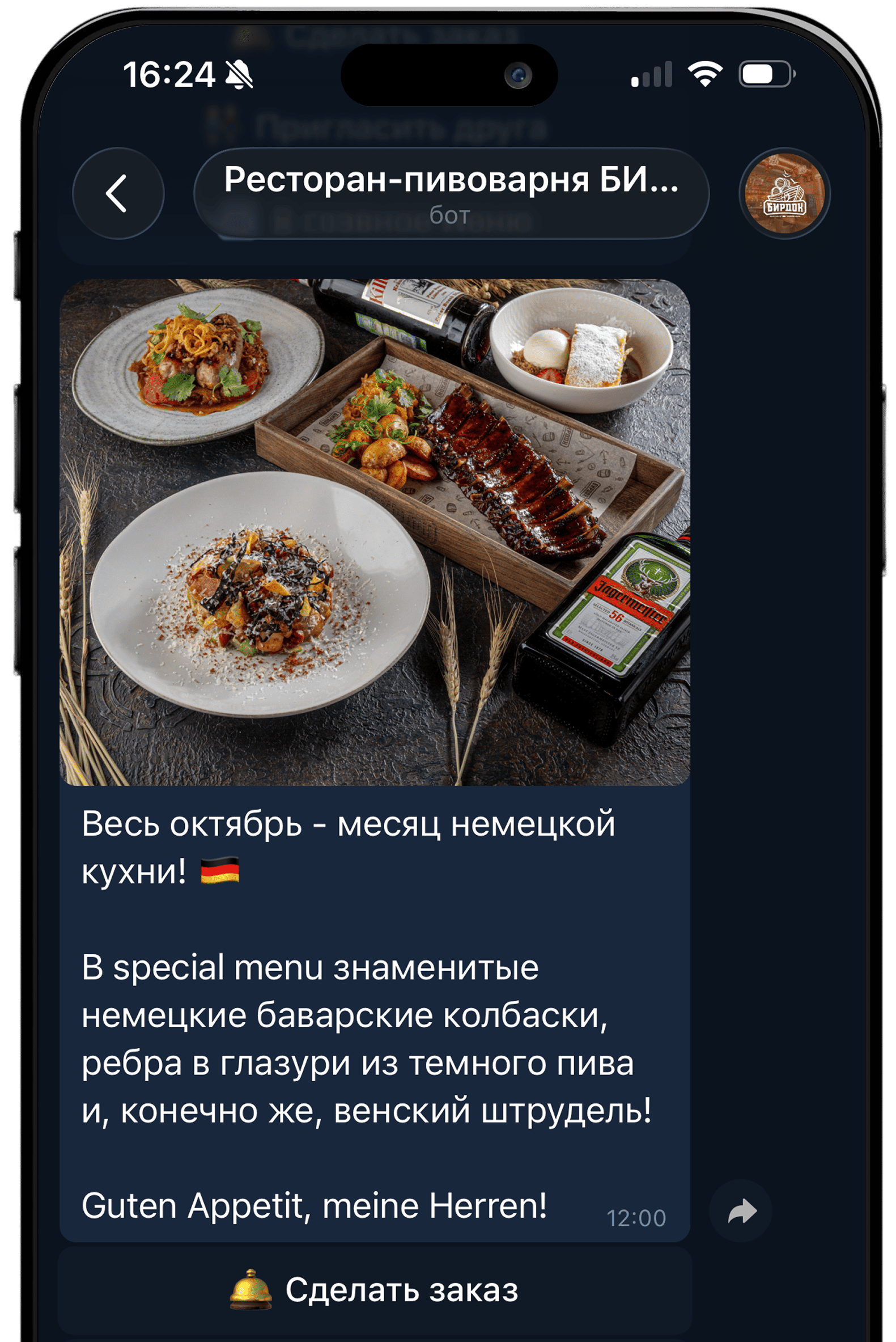
Task: Forward the October German cuisine message
Action: (741, 1210)
